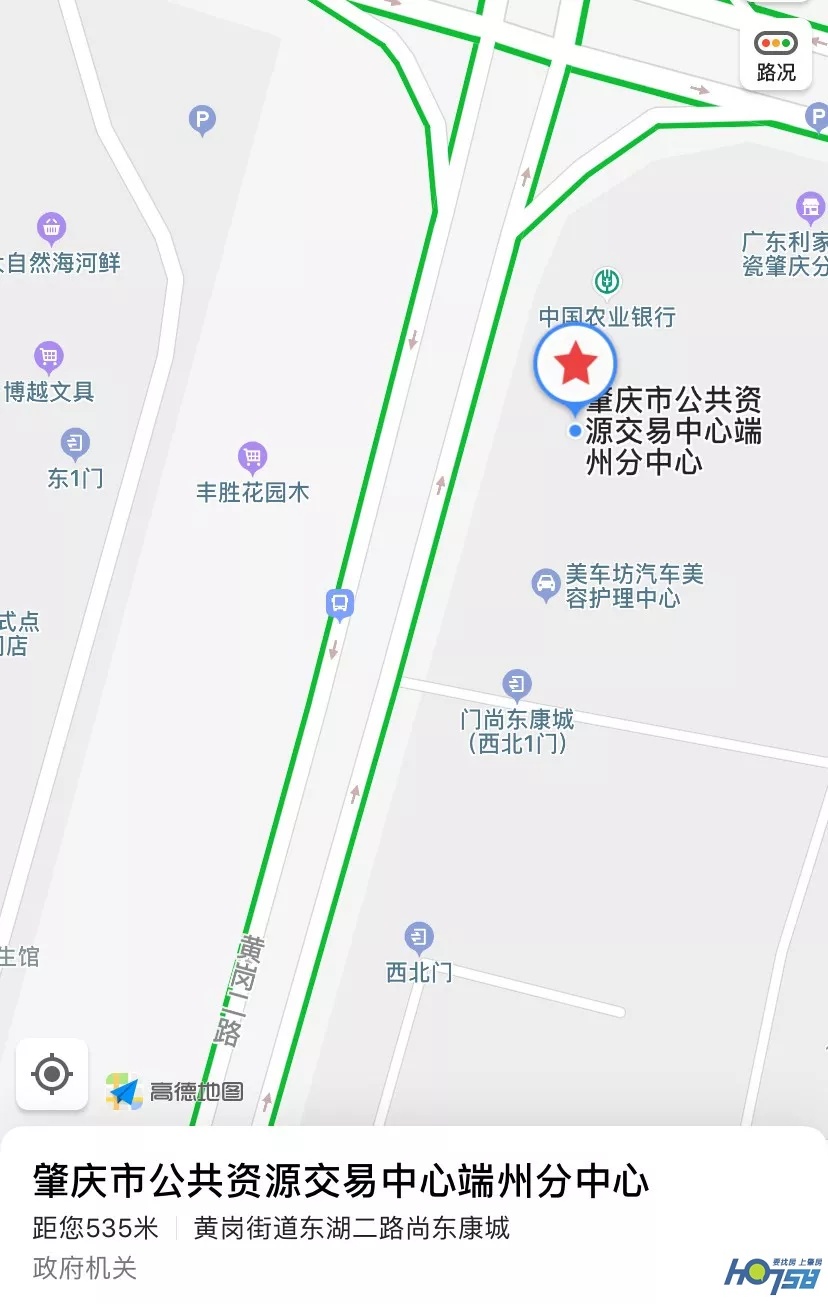This screenshot has height=1304, width=828.
Task: Click the 西北门 entrance icon
Action: pyautogui.click(x=417, y=938)
